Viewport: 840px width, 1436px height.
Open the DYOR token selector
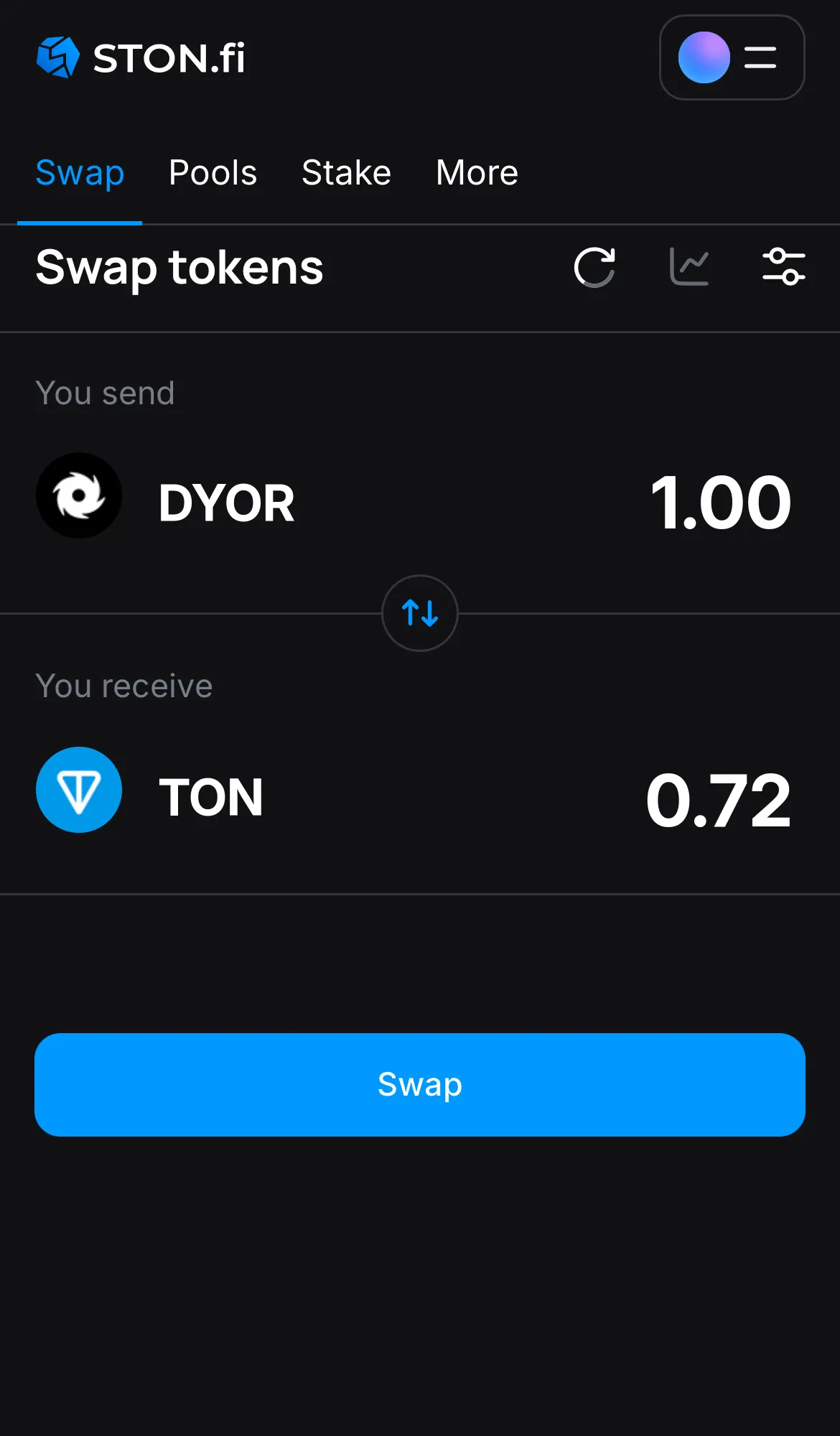coord(226,501)
